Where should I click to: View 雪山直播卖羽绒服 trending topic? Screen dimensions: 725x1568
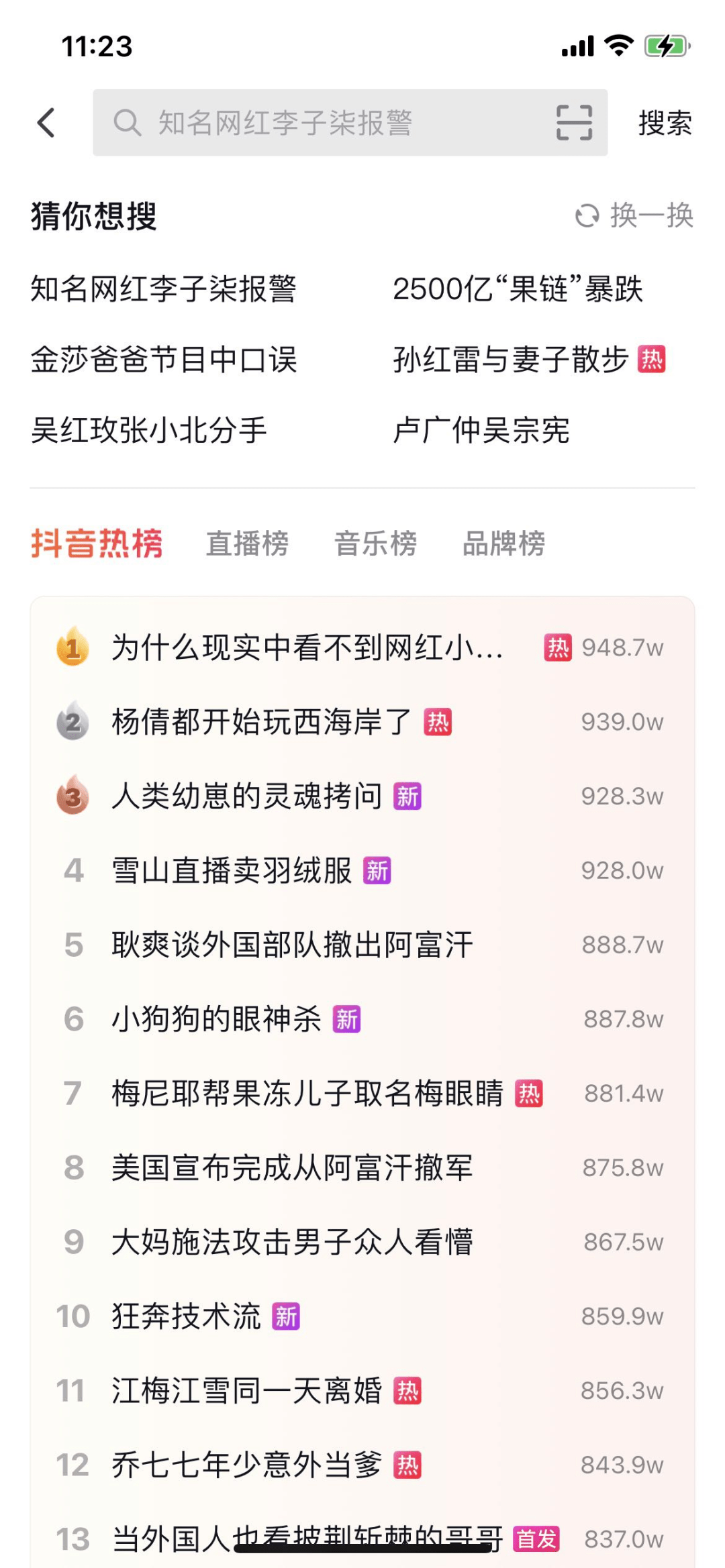(x=232, y=871)
